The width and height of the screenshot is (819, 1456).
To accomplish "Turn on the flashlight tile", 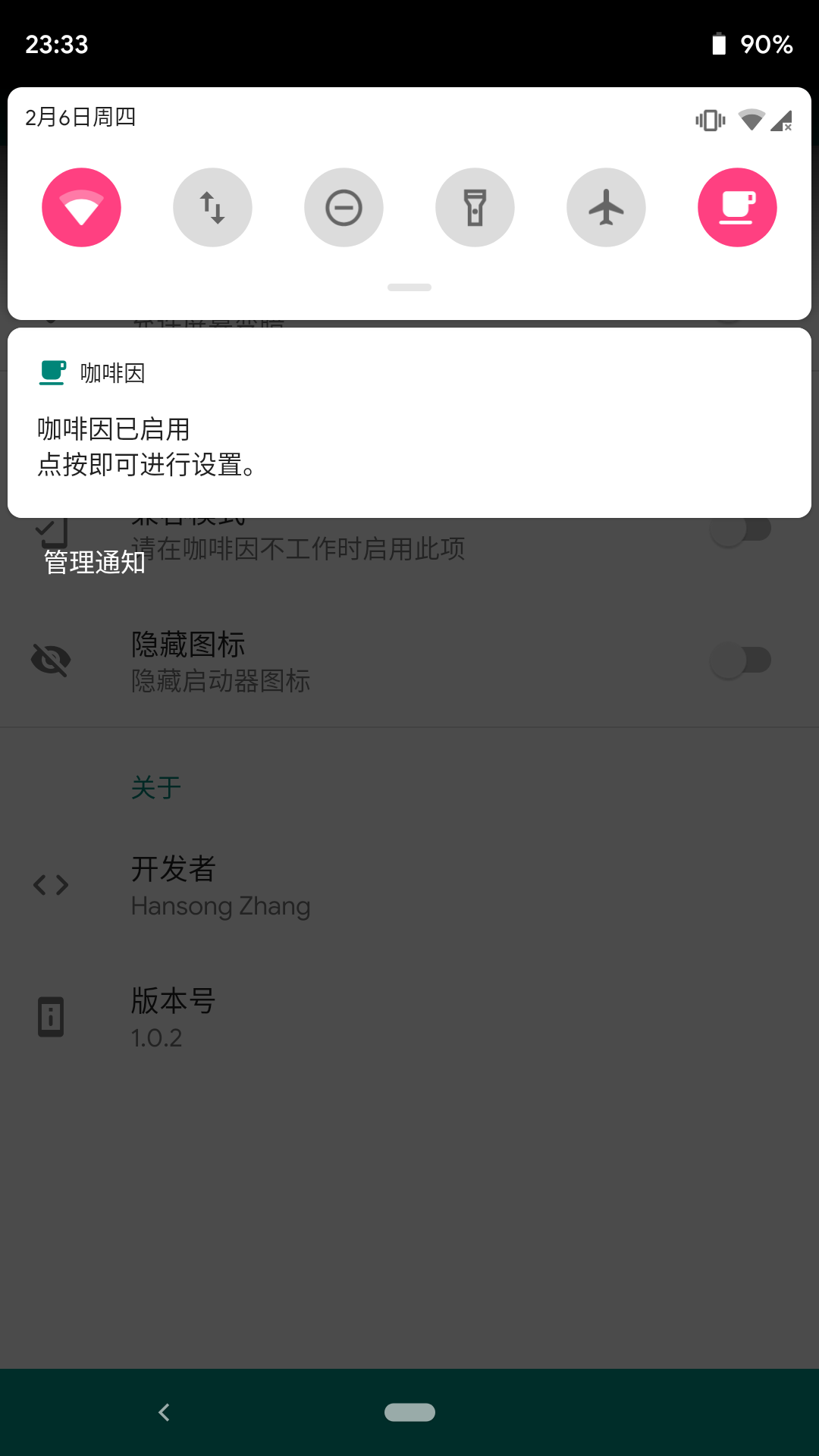I will coord(475,207).
